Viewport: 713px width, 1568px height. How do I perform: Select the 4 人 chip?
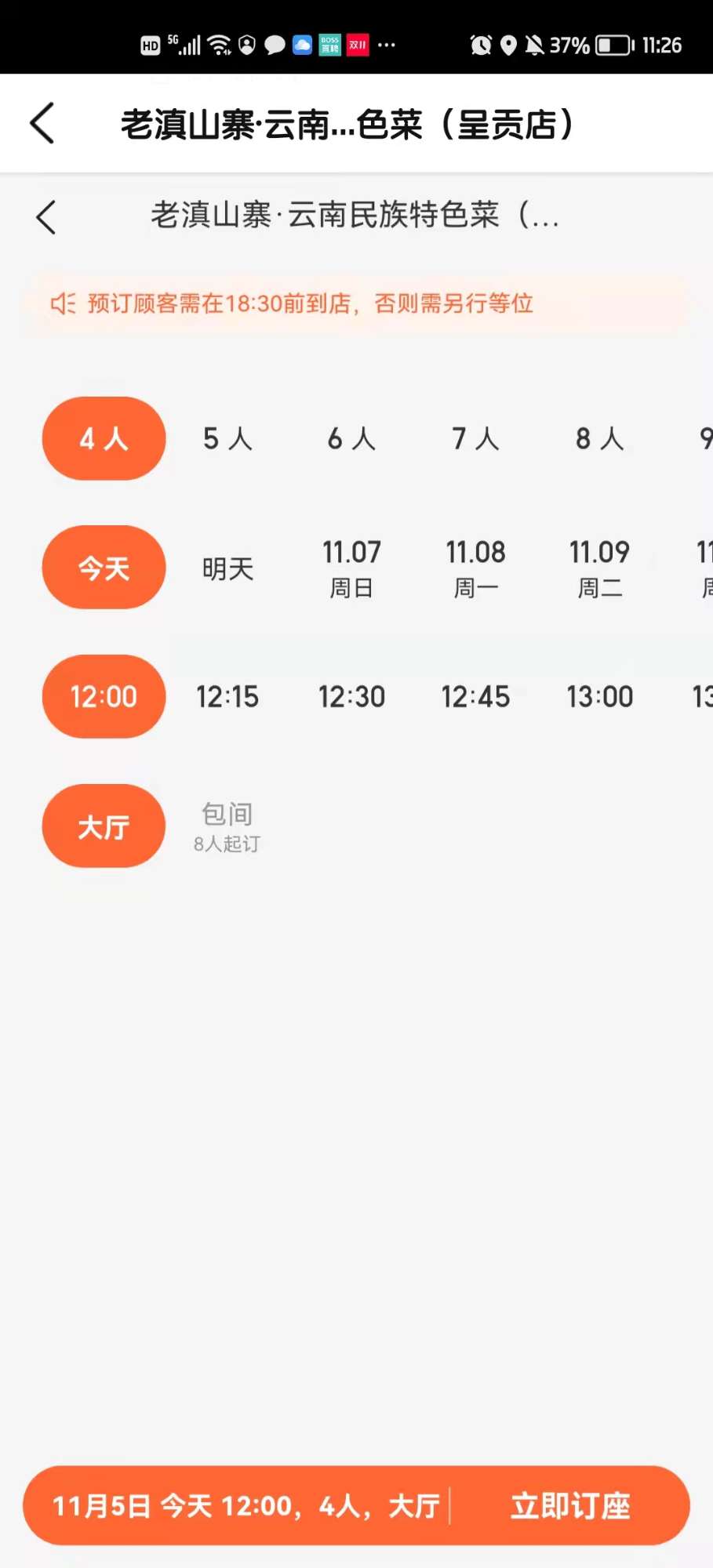tap(104, 438)
